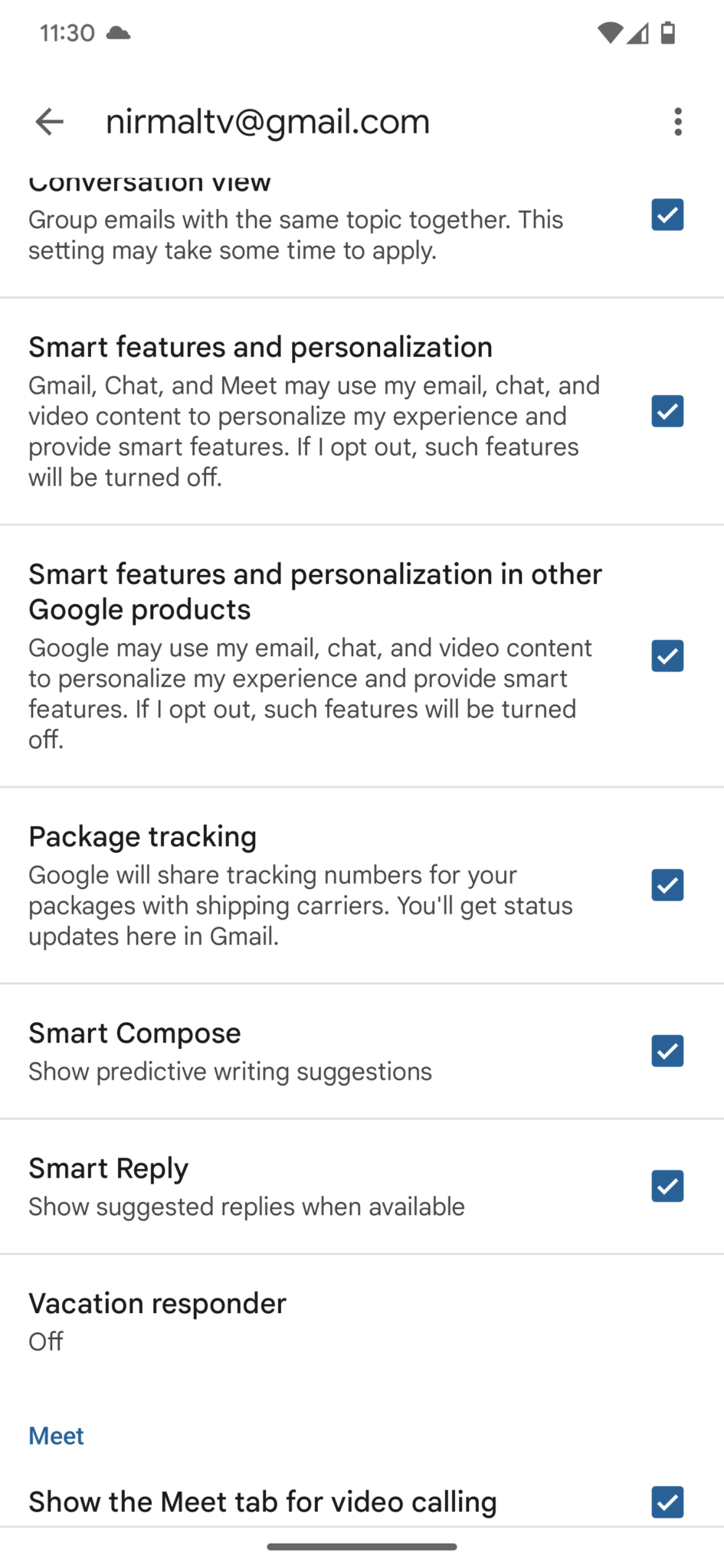Open Vacation responder settings
The height and width of the screenshot is (1568, 724).
click(362, 1322)
